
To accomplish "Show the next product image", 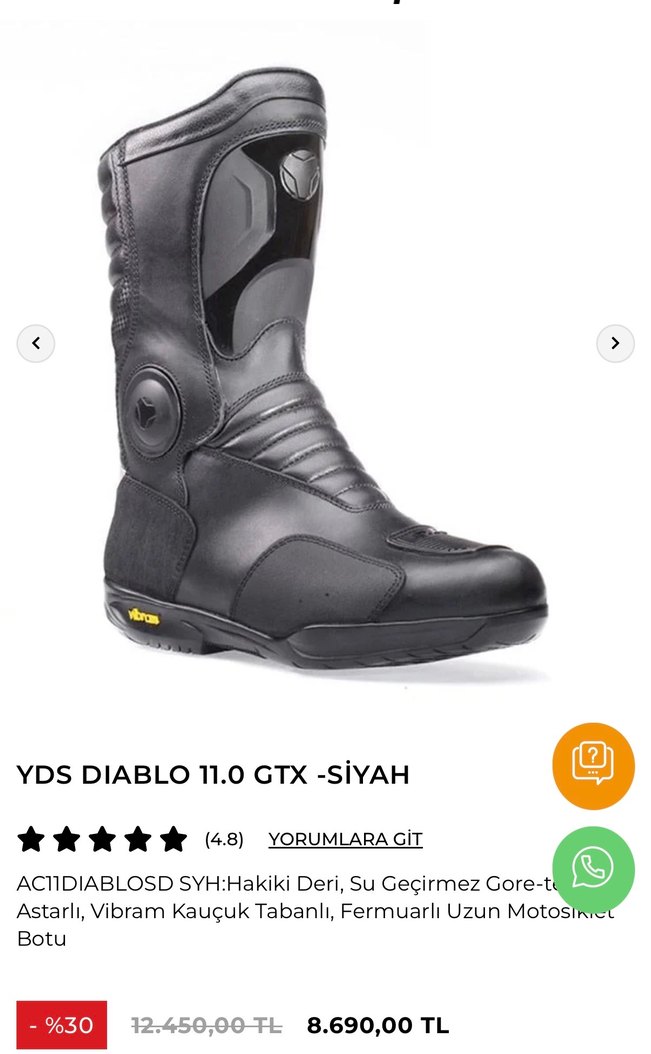I will (x=615, y=344).
